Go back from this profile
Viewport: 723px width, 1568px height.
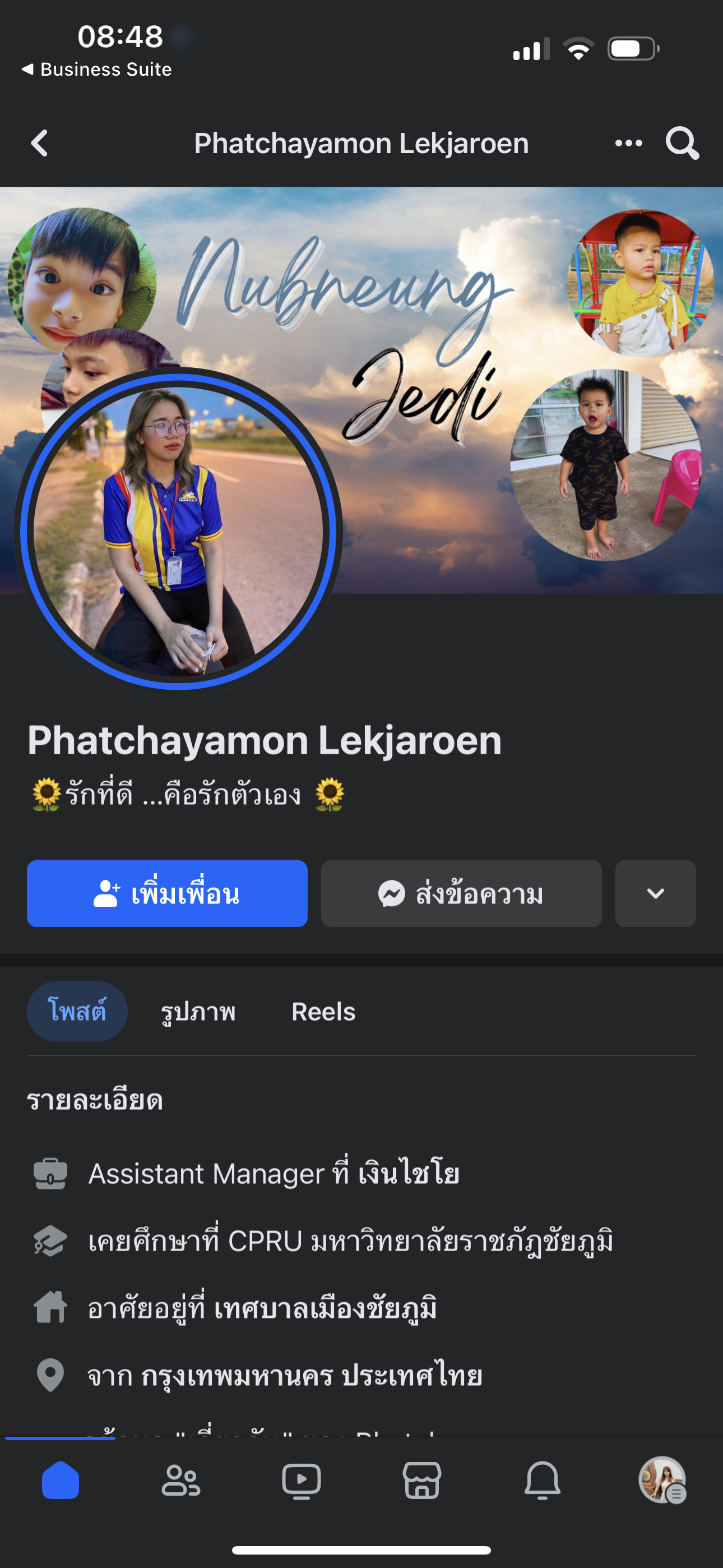point(40,144)
